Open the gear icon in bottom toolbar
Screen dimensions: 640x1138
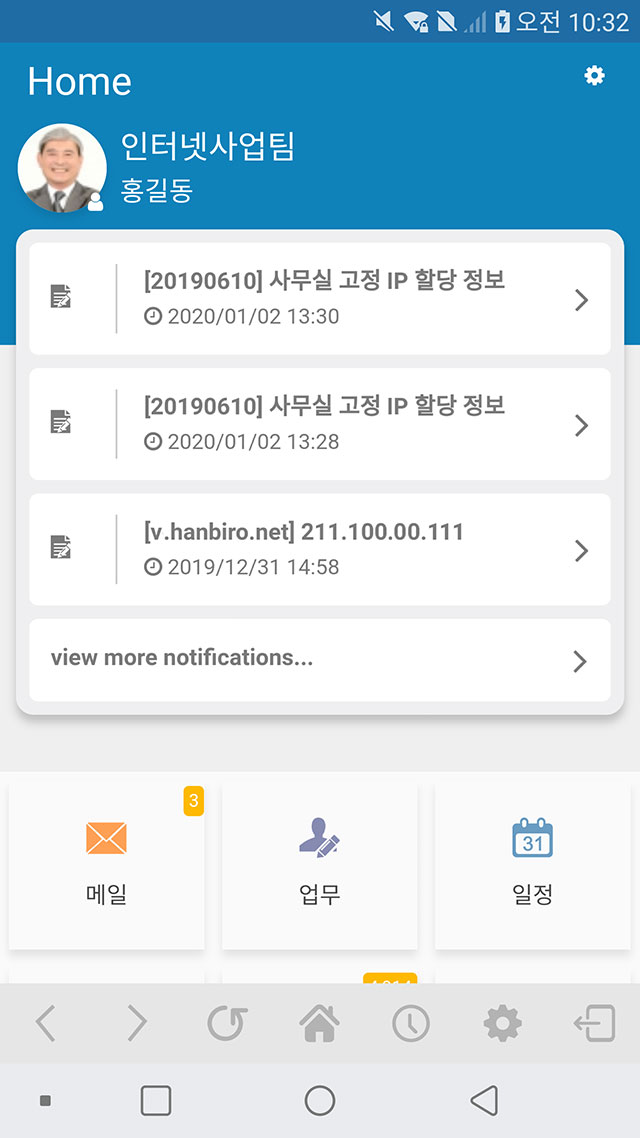(502, 1023)
